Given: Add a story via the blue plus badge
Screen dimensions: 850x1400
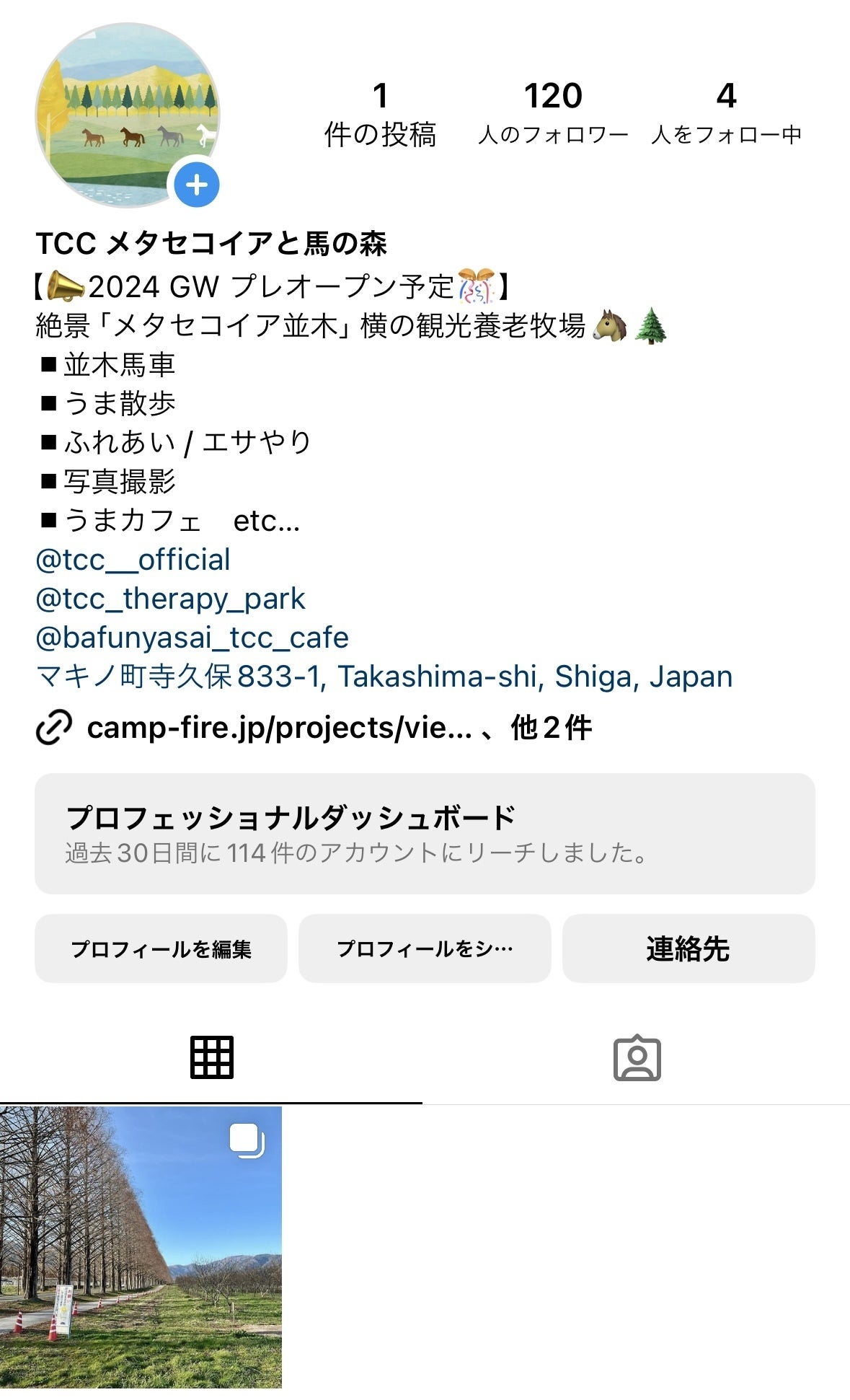Looking at the screenshot, I should [197, 185].
